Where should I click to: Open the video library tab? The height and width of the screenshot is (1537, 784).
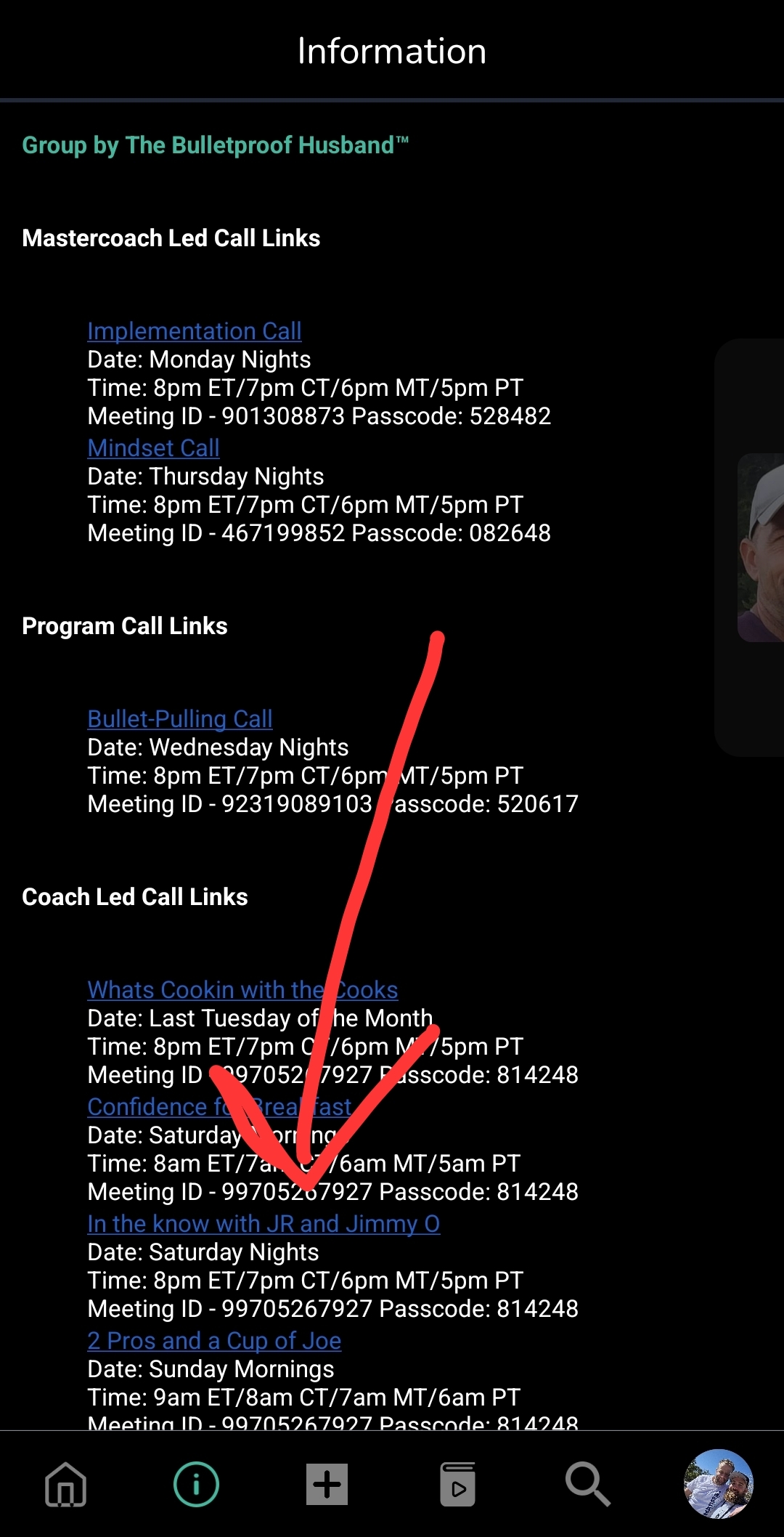(457, 1484)
